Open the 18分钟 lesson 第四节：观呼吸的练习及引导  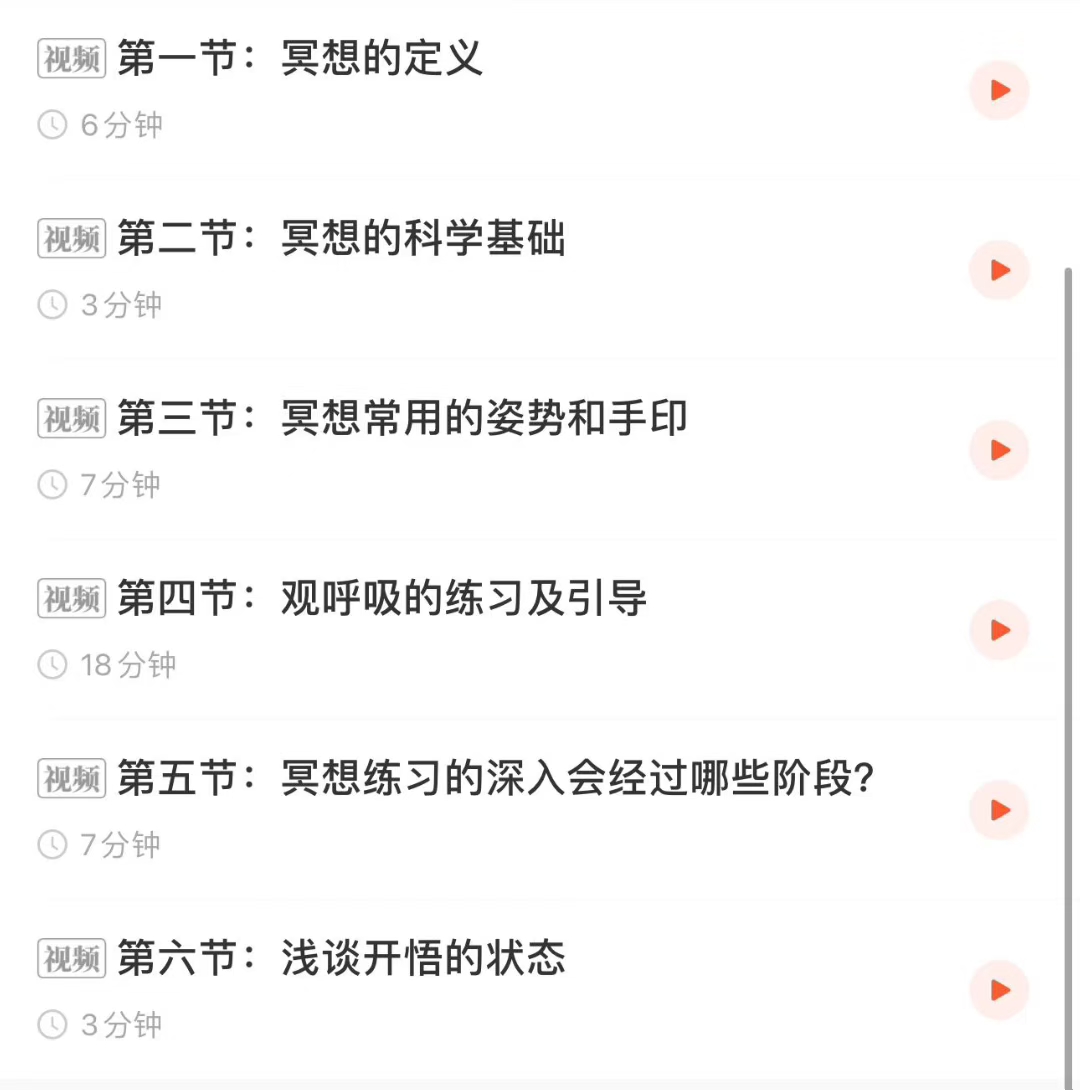click(x=382, y=600)
